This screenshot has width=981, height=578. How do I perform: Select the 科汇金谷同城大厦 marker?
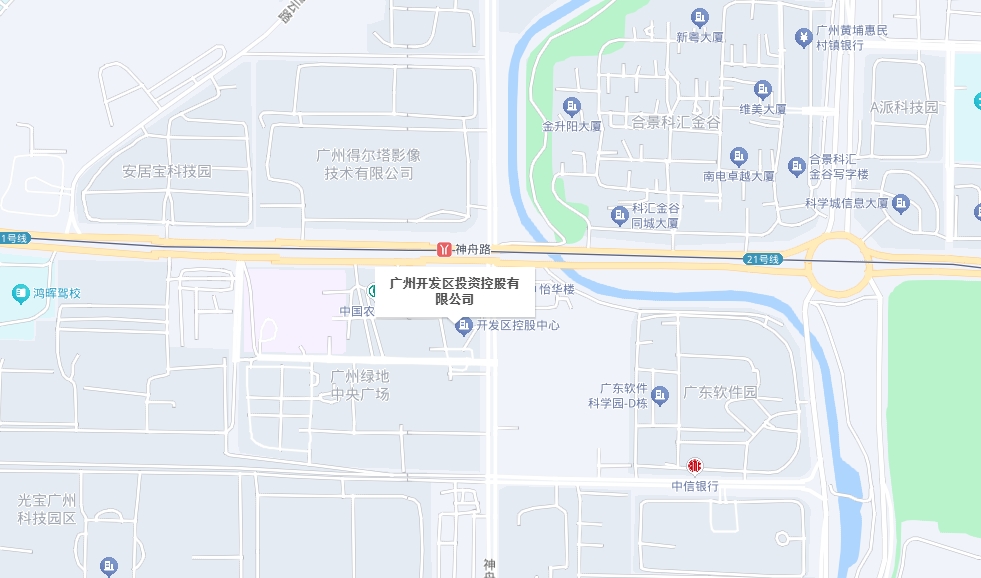619,215
